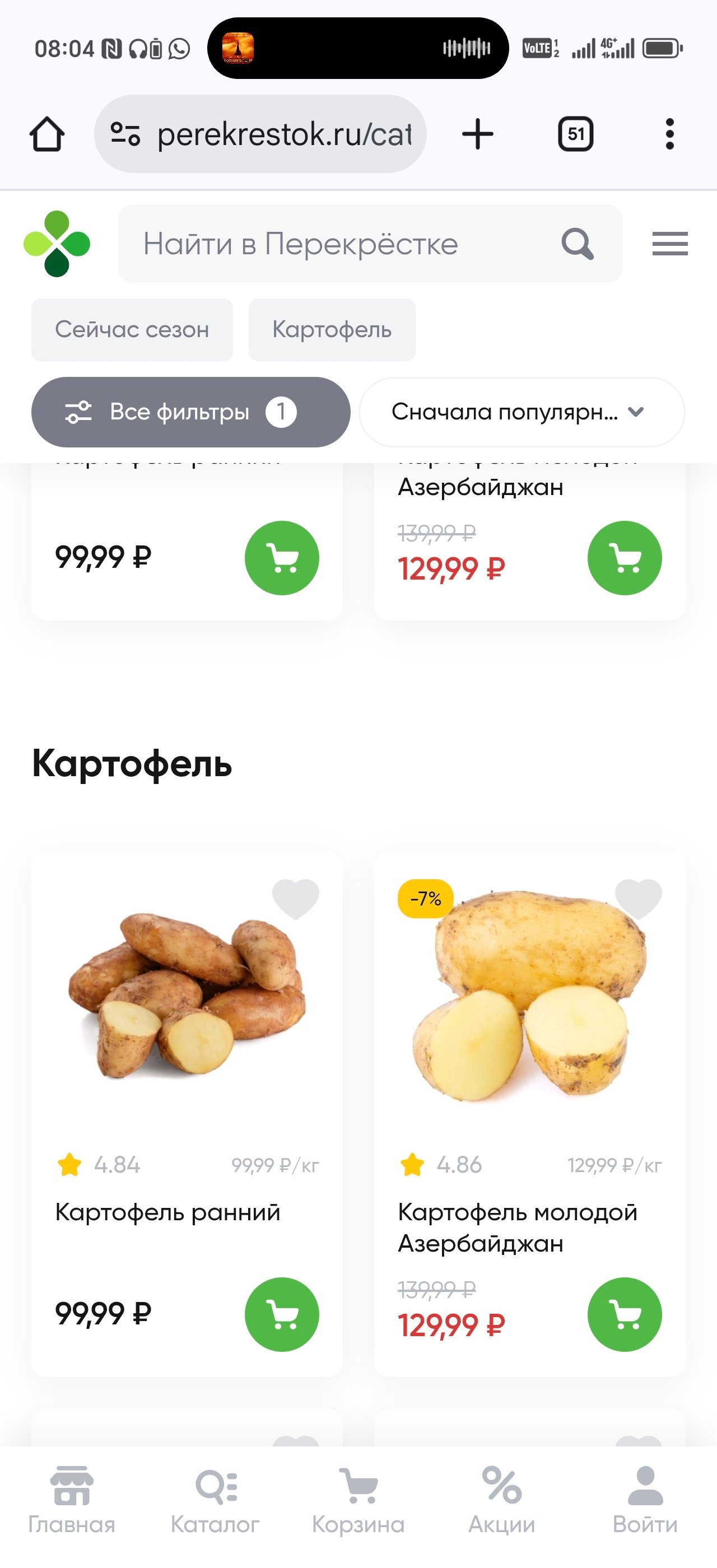The height and width of the screenshot is (1568, 717).
Task: Open Все фильтры
Action: point(190,412)
